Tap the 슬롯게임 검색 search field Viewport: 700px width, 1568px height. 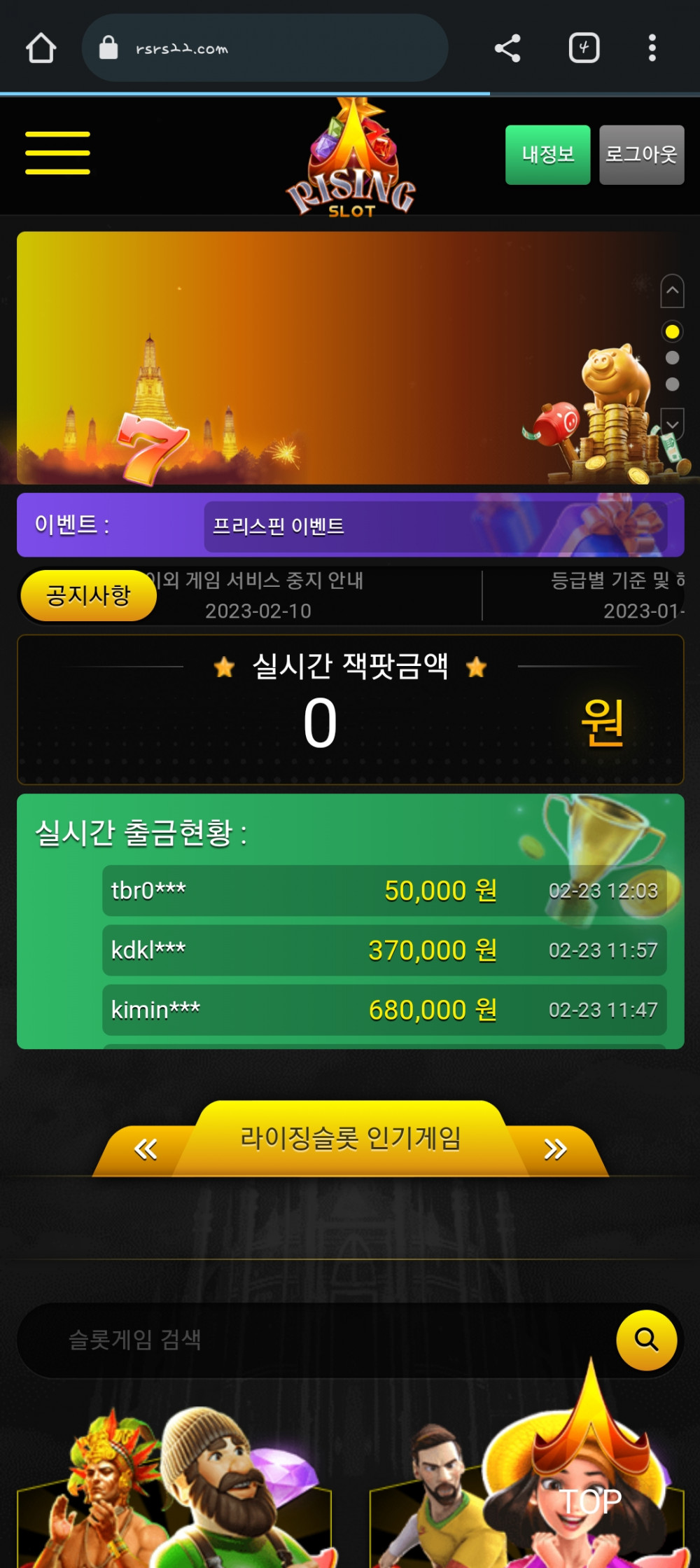point(315,1340)
